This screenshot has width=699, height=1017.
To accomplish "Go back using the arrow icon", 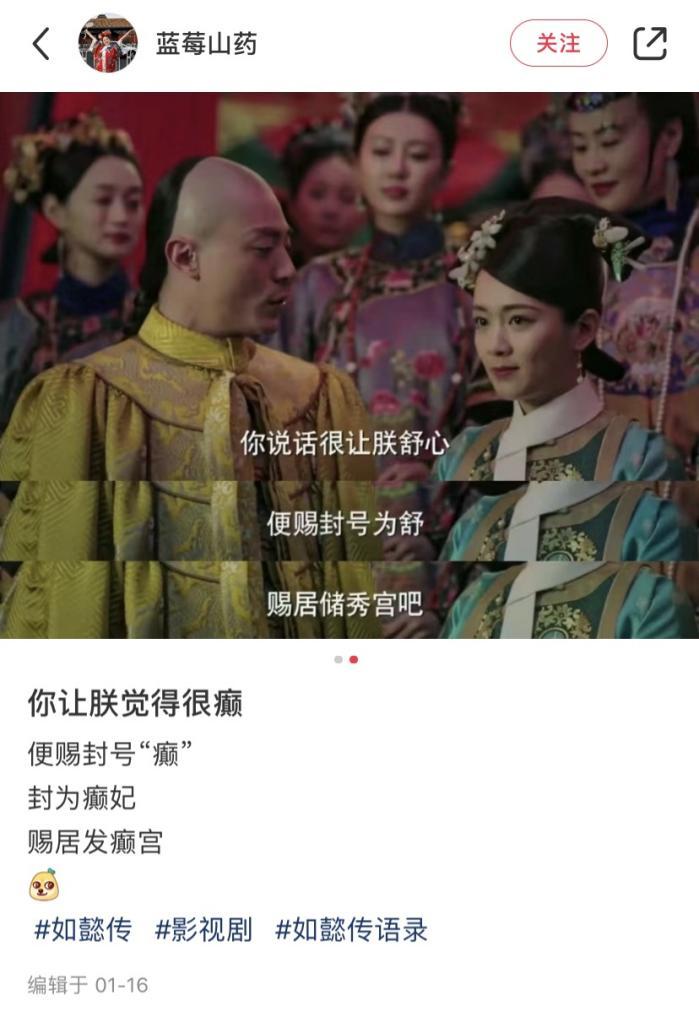I will click(41, 43).
